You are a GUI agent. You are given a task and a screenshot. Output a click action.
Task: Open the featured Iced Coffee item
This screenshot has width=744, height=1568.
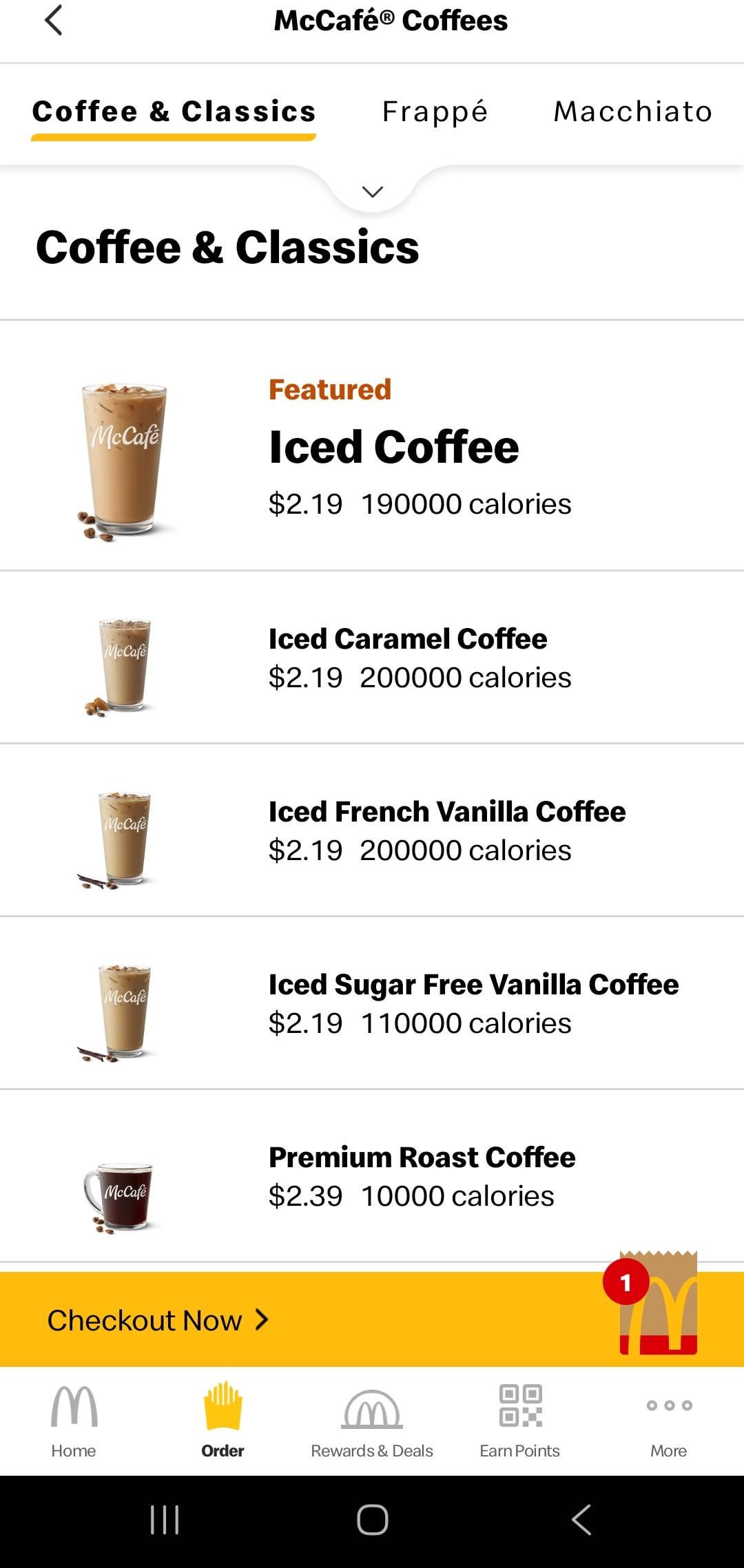[393, 448]
